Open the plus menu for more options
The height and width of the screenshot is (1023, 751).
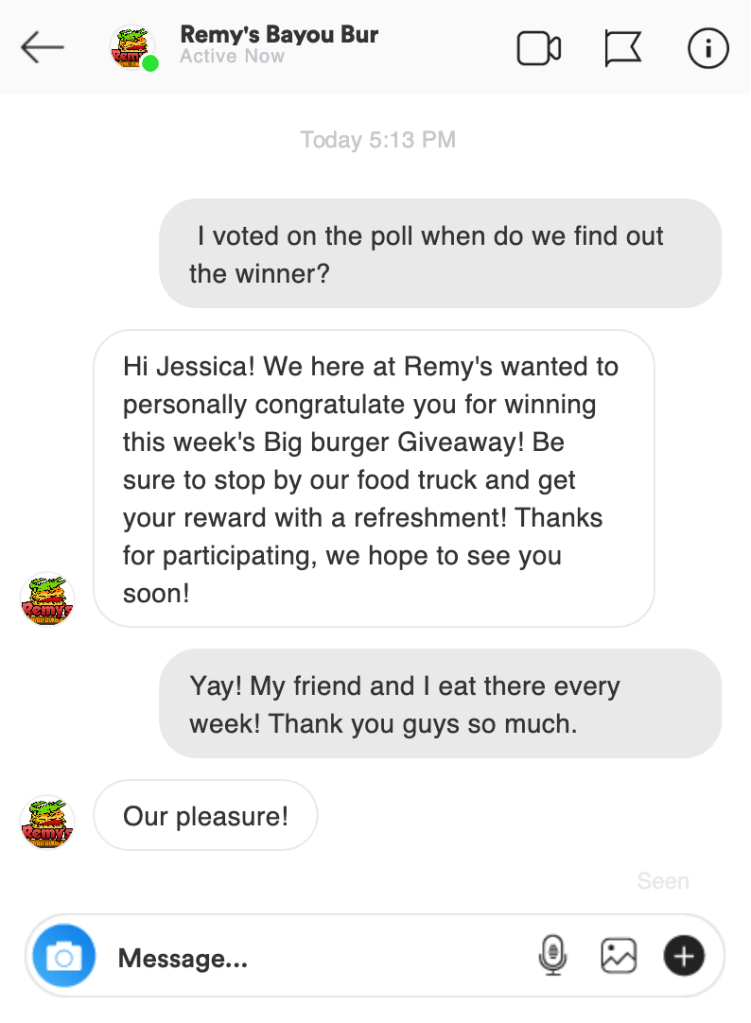684,956
